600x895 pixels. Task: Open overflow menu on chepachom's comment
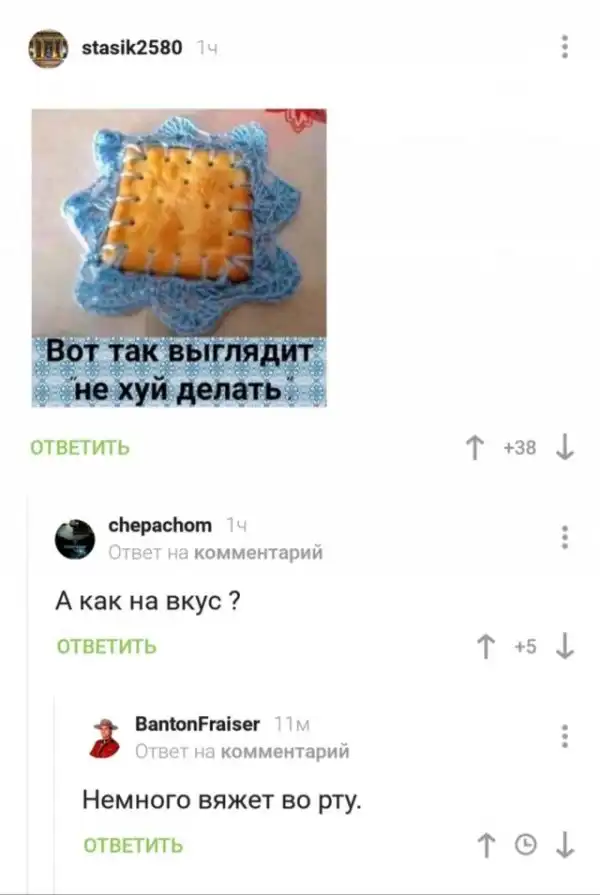tap(565, 537)
